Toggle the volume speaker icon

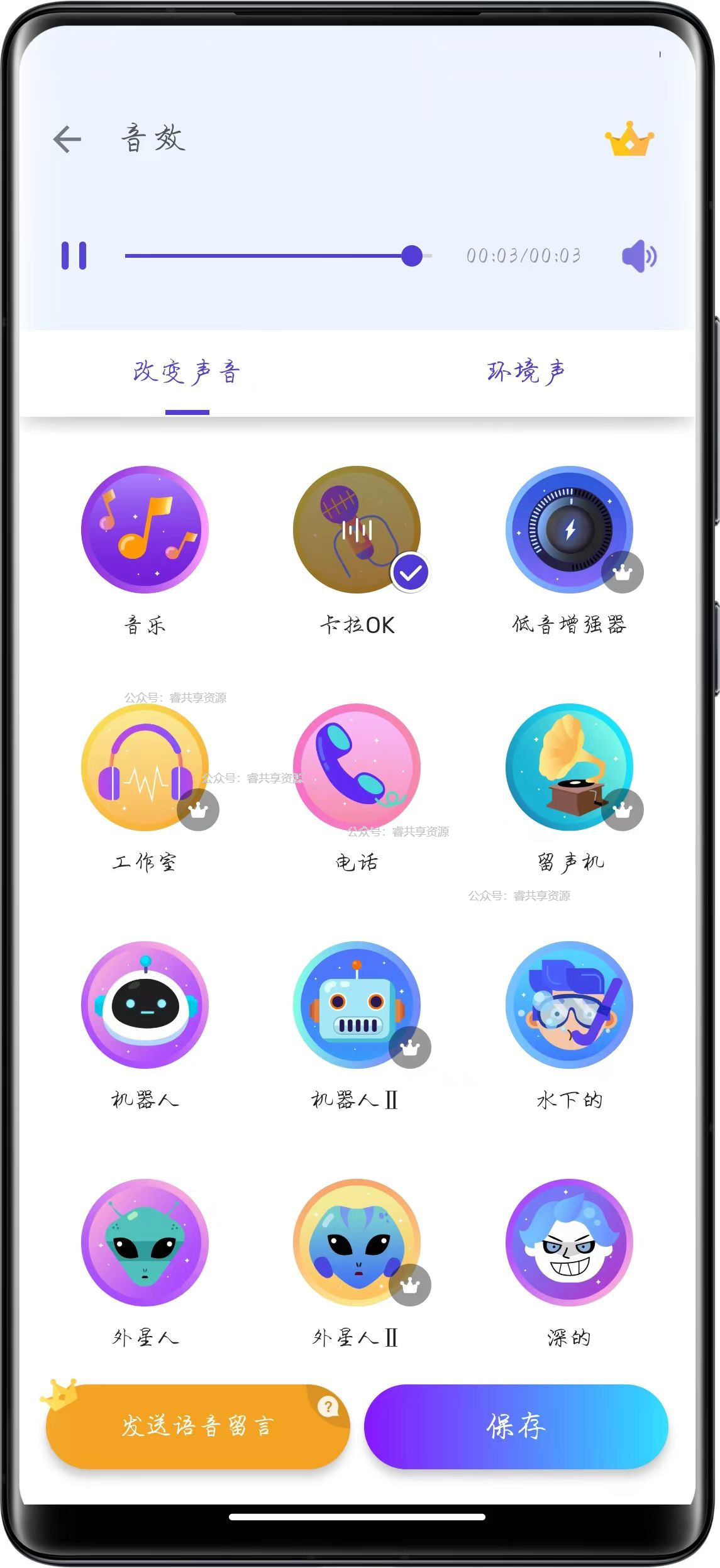pyautogui.click(x=639, y=256)
